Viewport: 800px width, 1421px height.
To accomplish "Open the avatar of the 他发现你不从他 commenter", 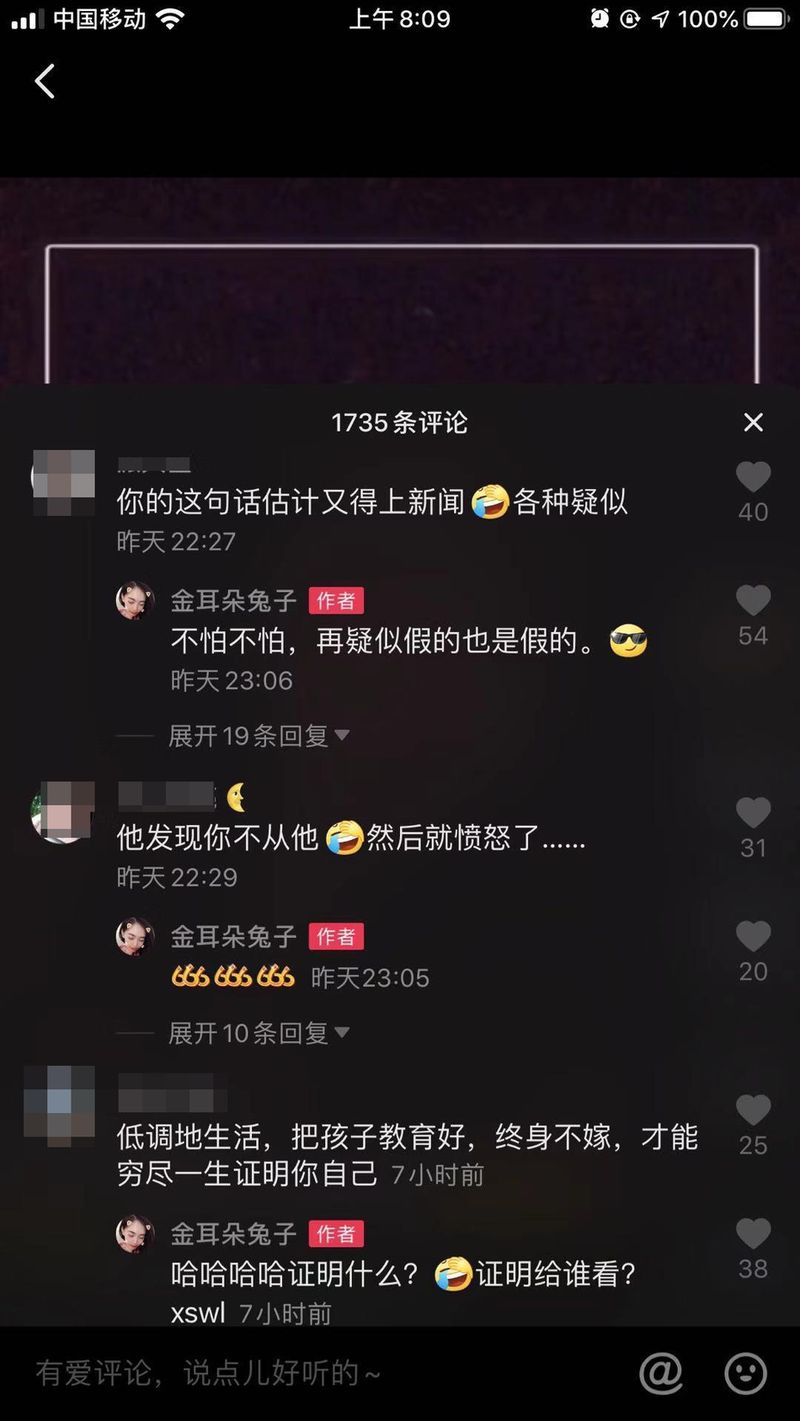I will (62, 812).
